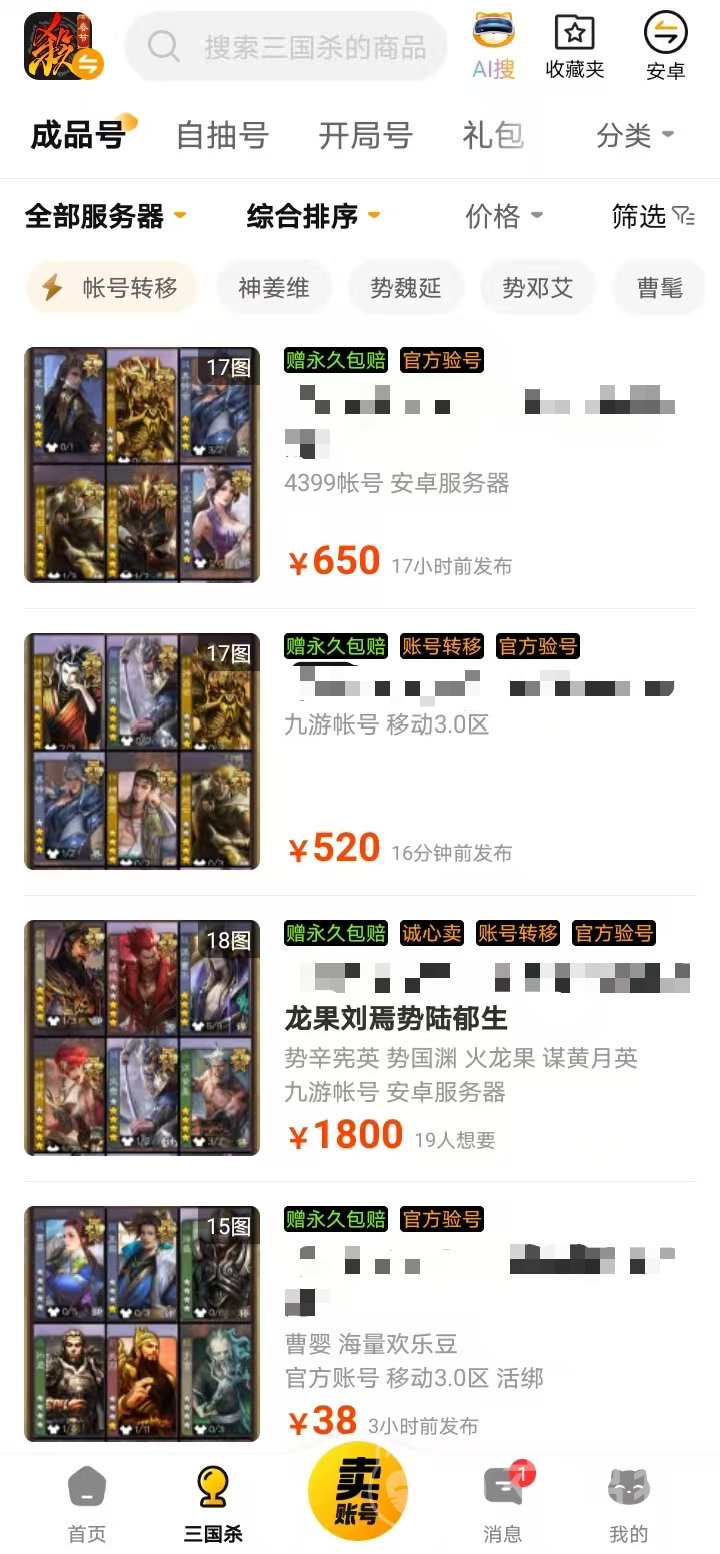Switch platform with the 安卓 button
This screenshot has width=720, height=1554.
tap(665, 46)
